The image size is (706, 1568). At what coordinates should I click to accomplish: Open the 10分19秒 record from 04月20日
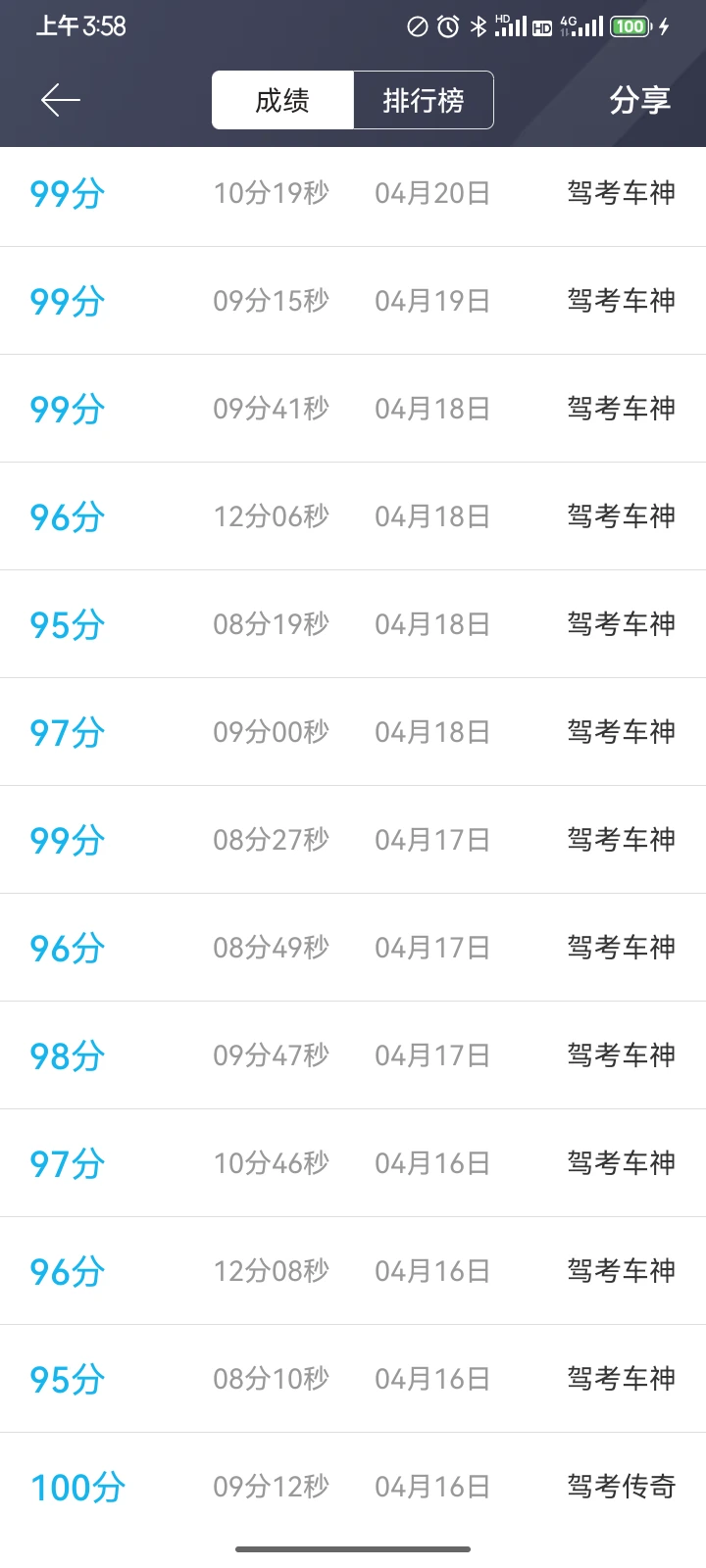[x=353, y=193]
